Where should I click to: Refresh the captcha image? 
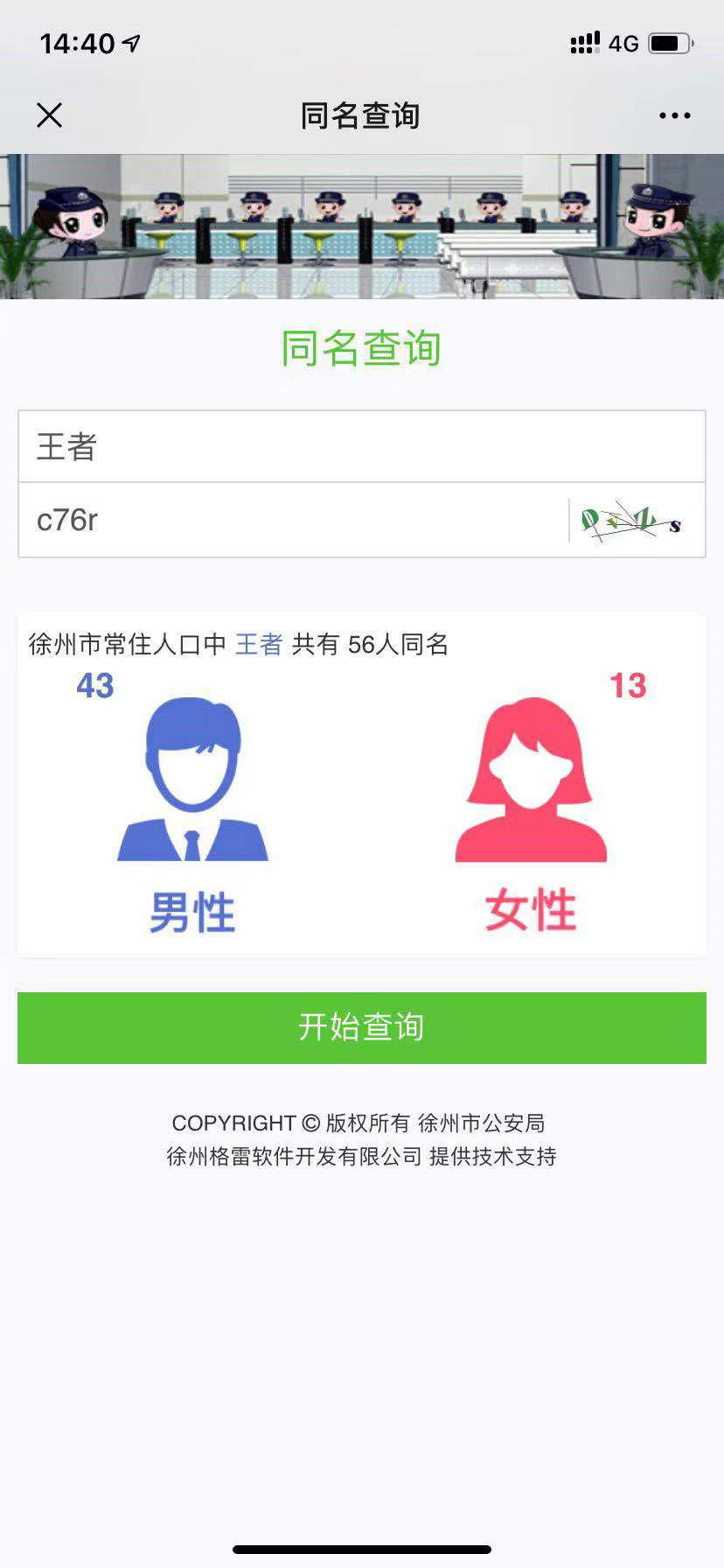pyautogui.click(x=631, y=521)
